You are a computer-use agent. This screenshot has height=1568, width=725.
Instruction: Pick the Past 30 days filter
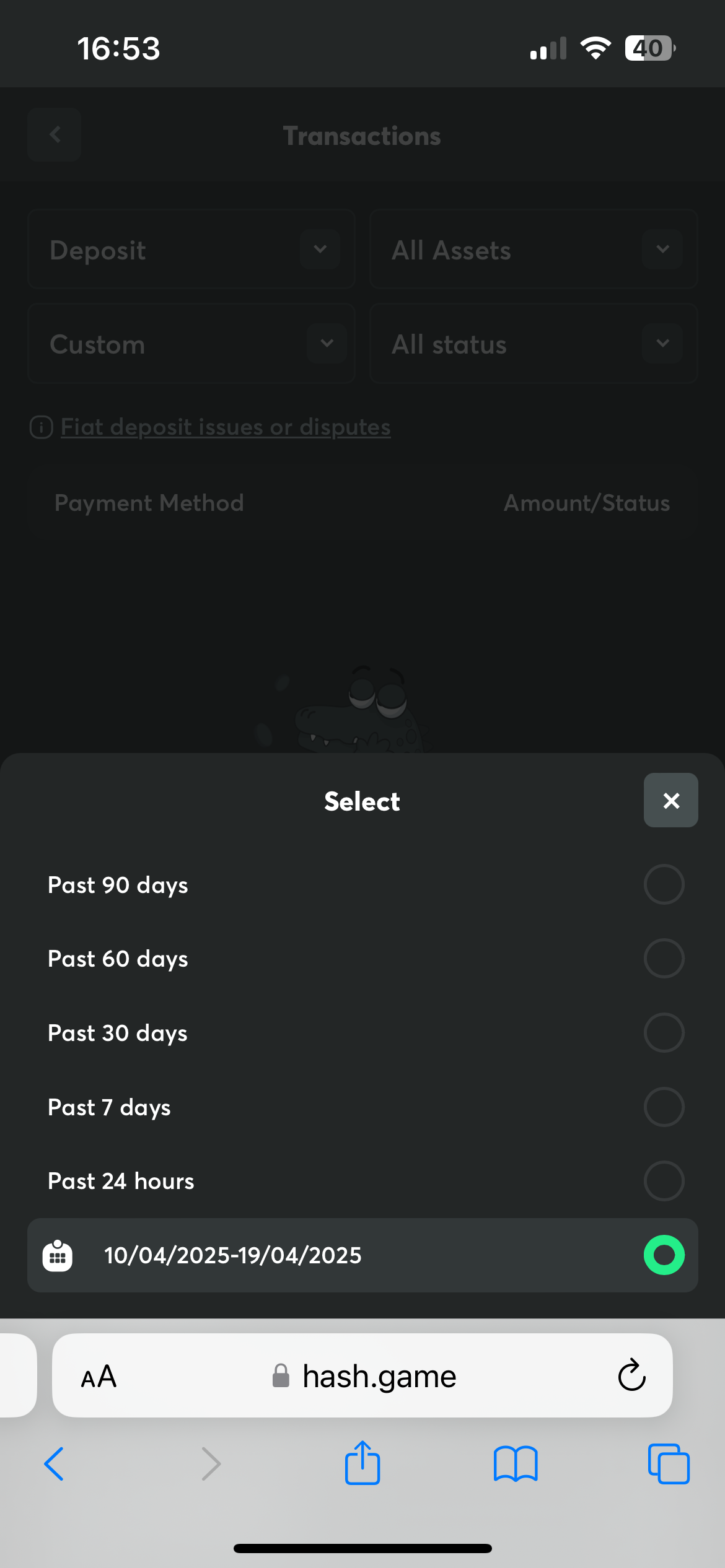[x=362, y=1033]
